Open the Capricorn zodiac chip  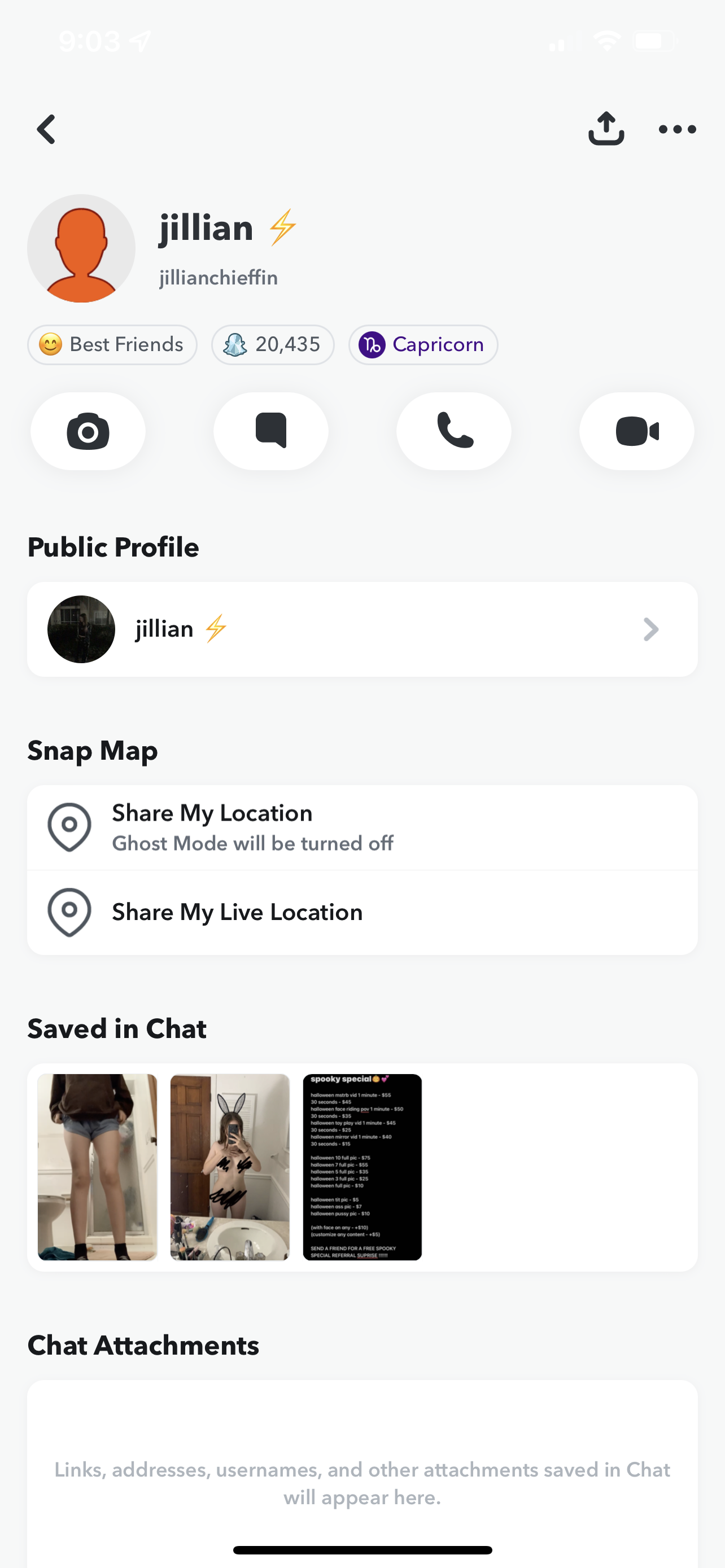click(x=423, y=344)
